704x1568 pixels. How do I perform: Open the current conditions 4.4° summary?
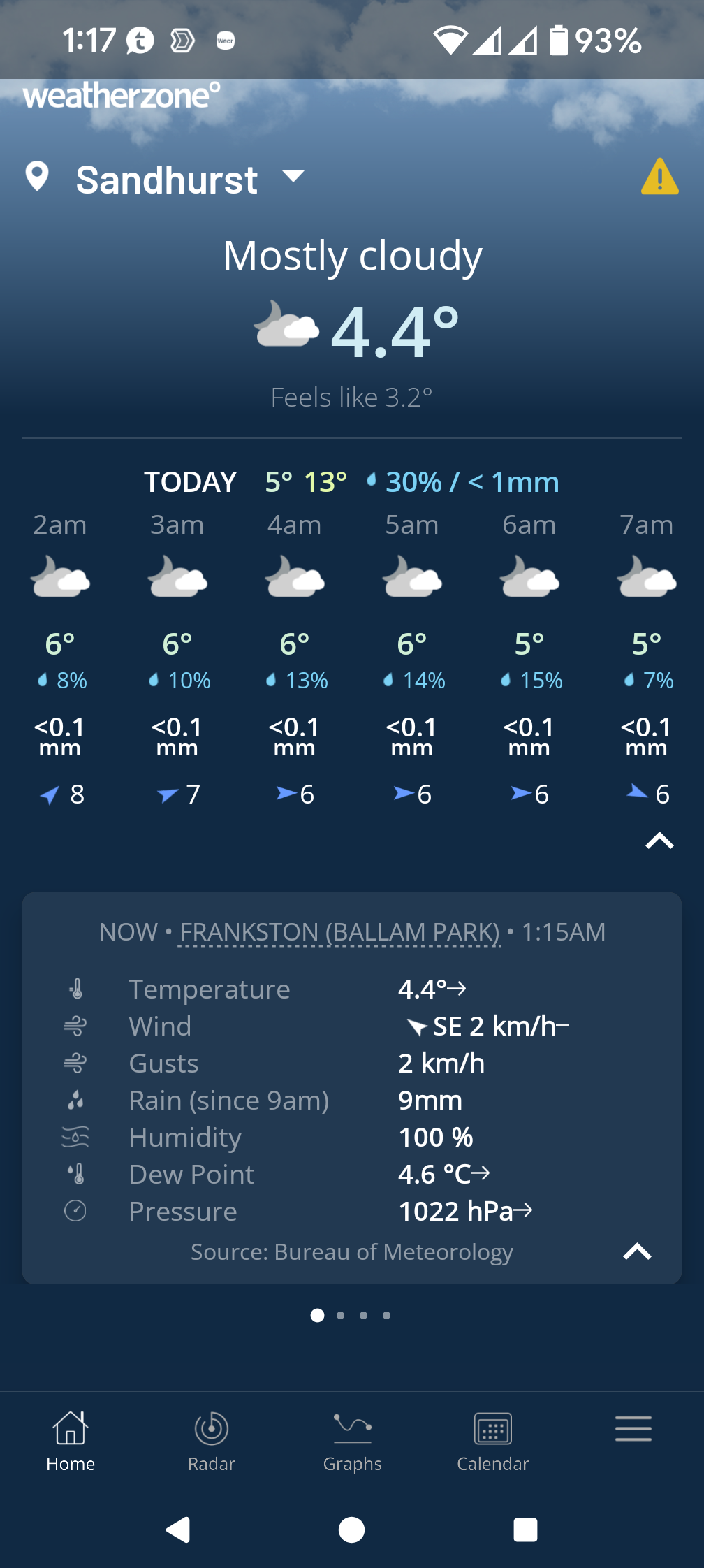(x=356, y=331)
